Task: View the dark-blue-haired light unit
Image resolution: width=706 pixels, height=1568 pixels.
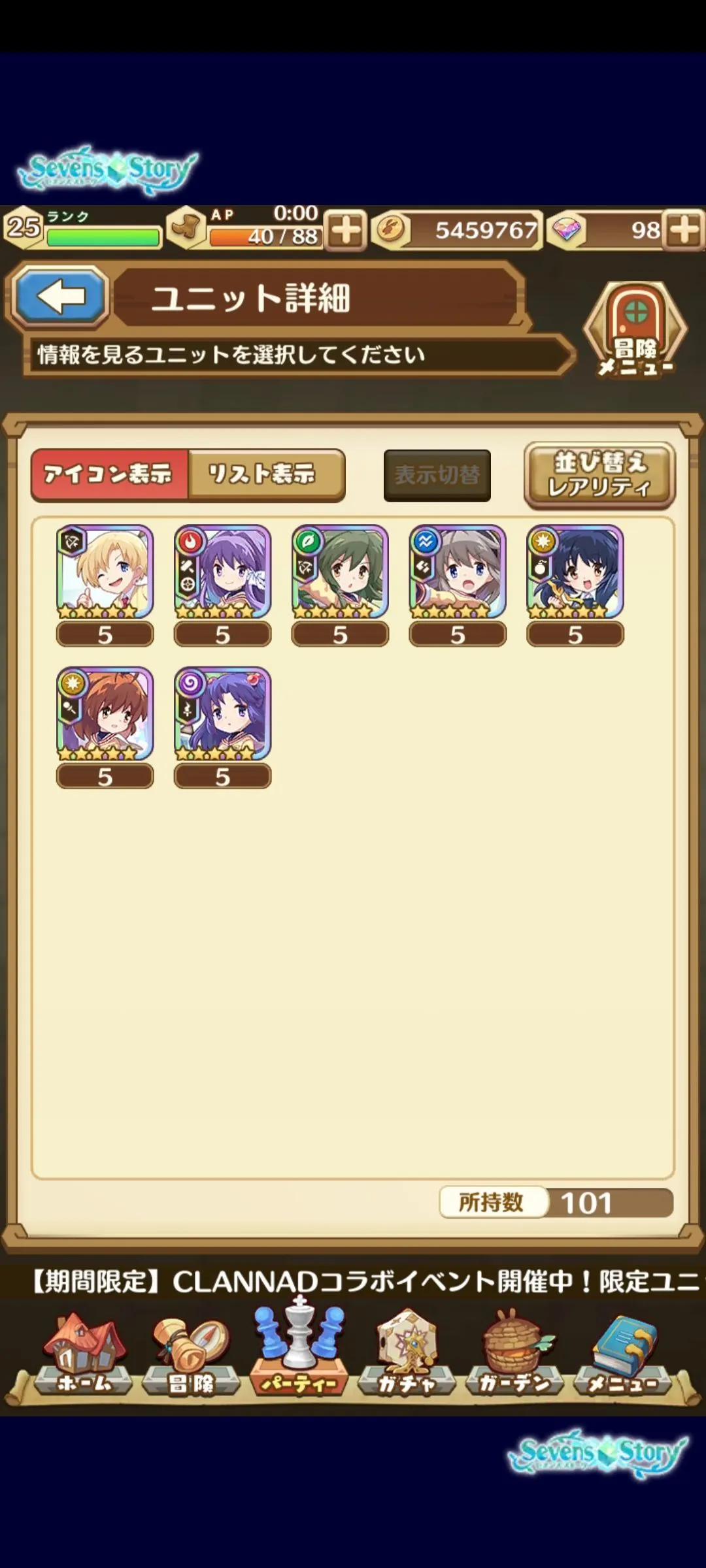Action: tap(575, 572)
